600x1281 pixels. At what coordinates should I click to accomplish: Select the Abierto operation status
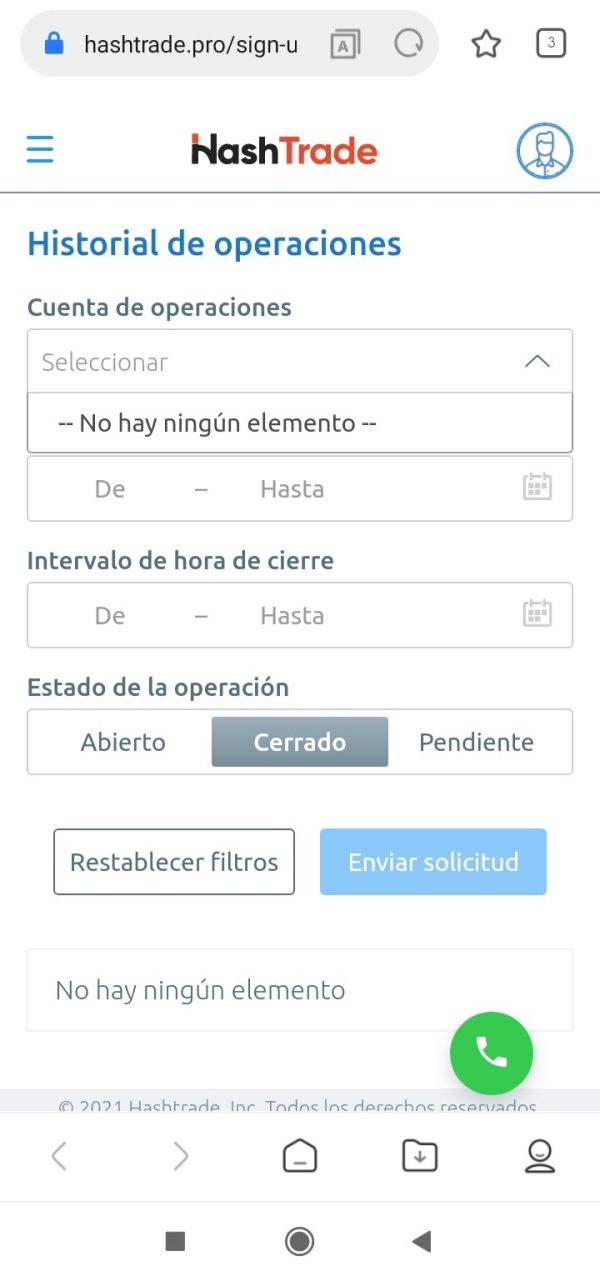tap(123, 742)
